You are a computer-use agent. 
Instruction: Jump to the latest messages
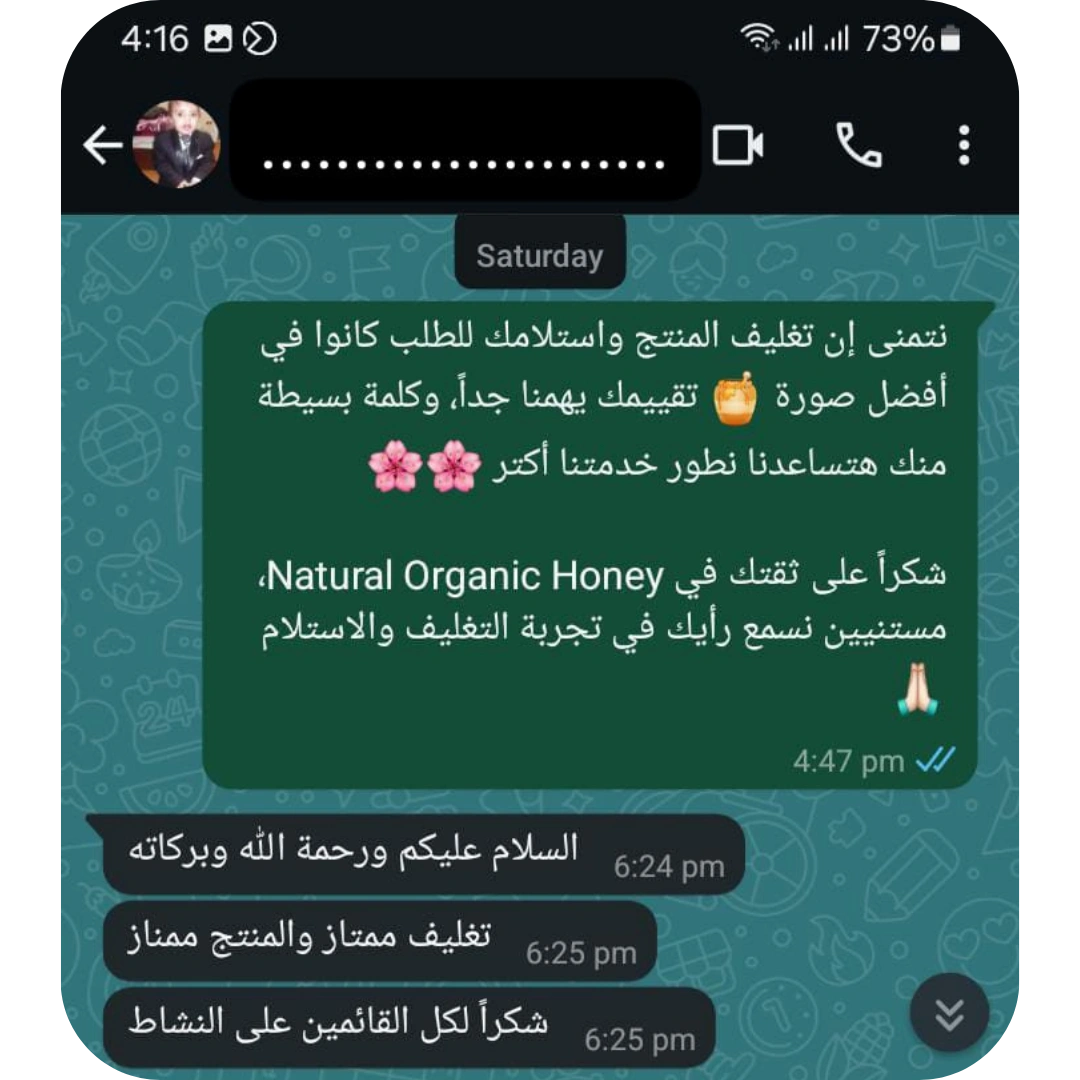tap(949, 1013)
